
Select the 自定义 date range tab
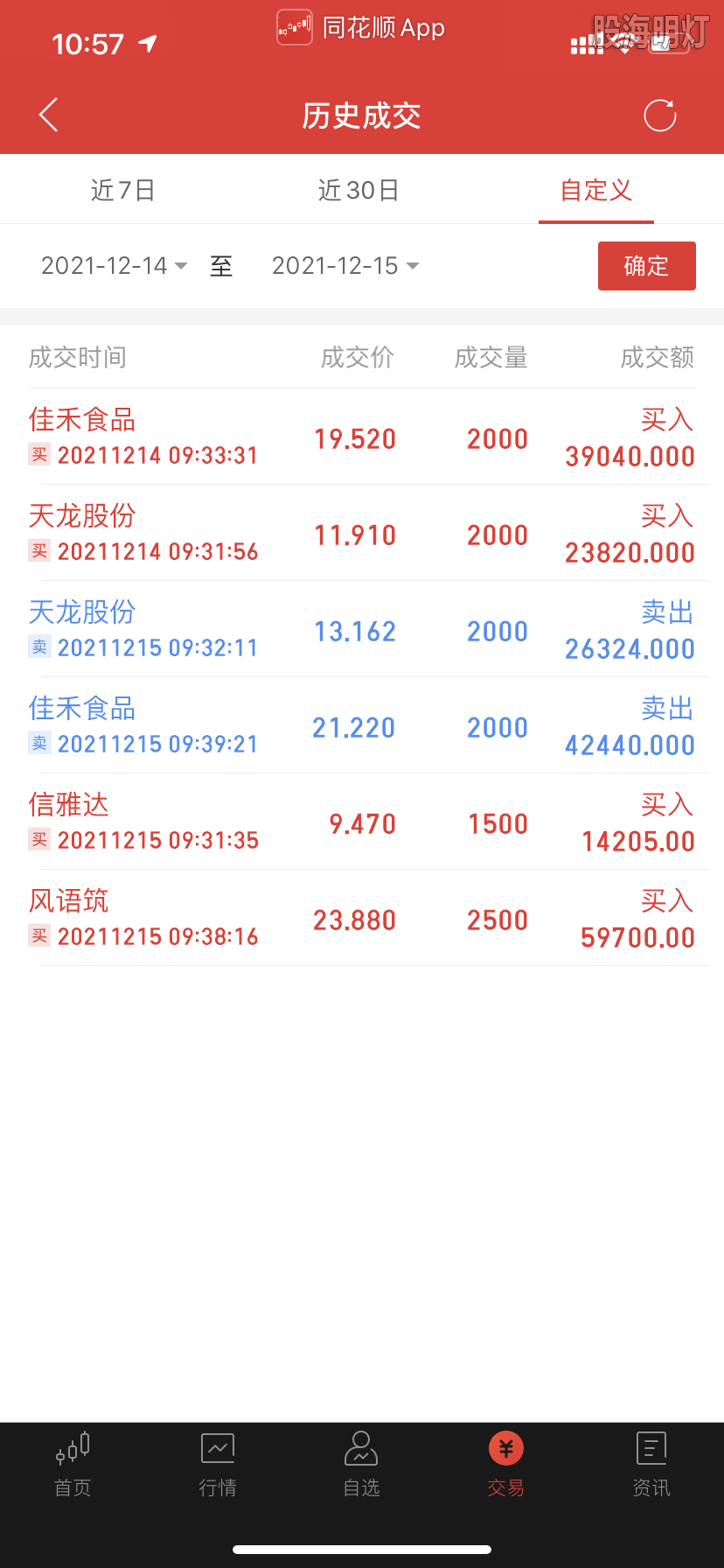point(595,190)
